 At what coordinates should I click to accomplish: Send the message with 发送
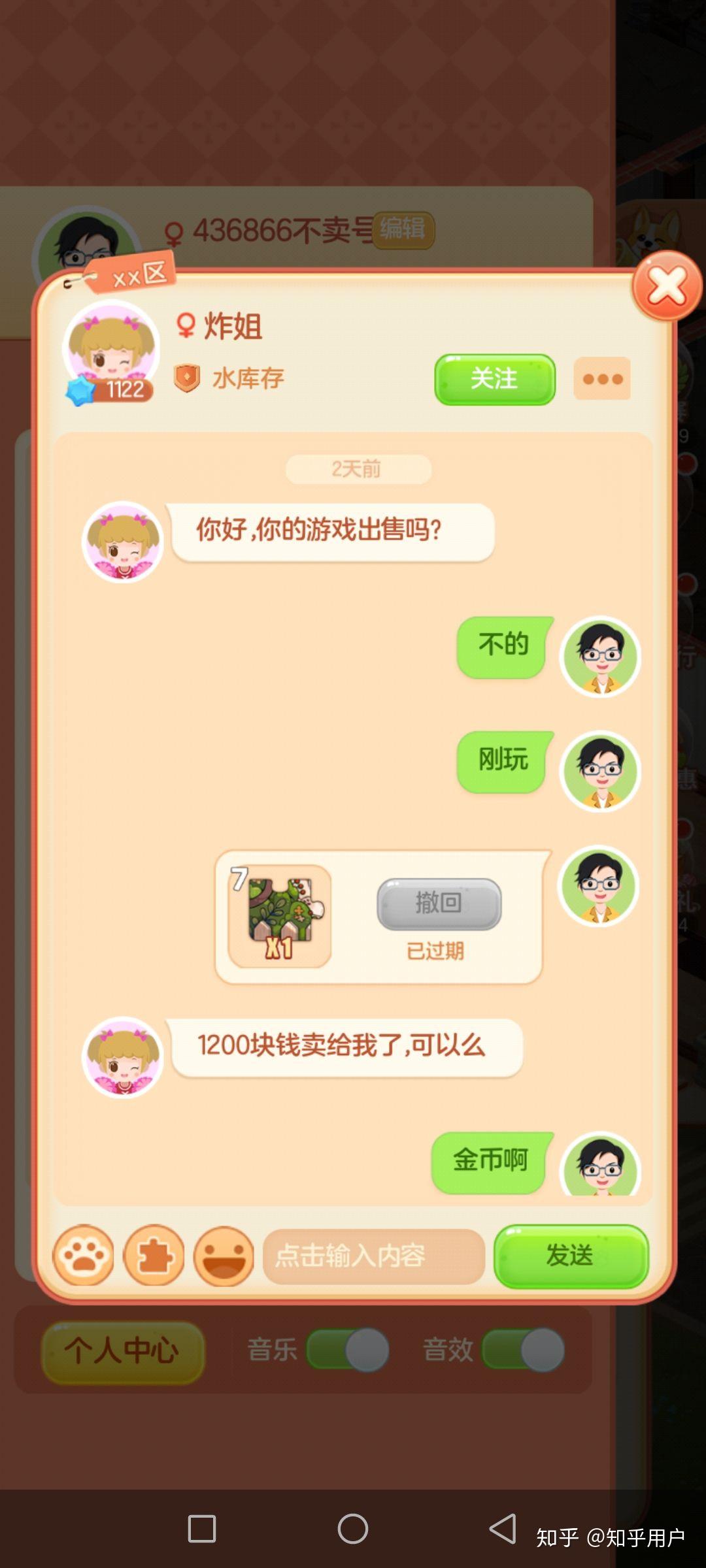571,1256
